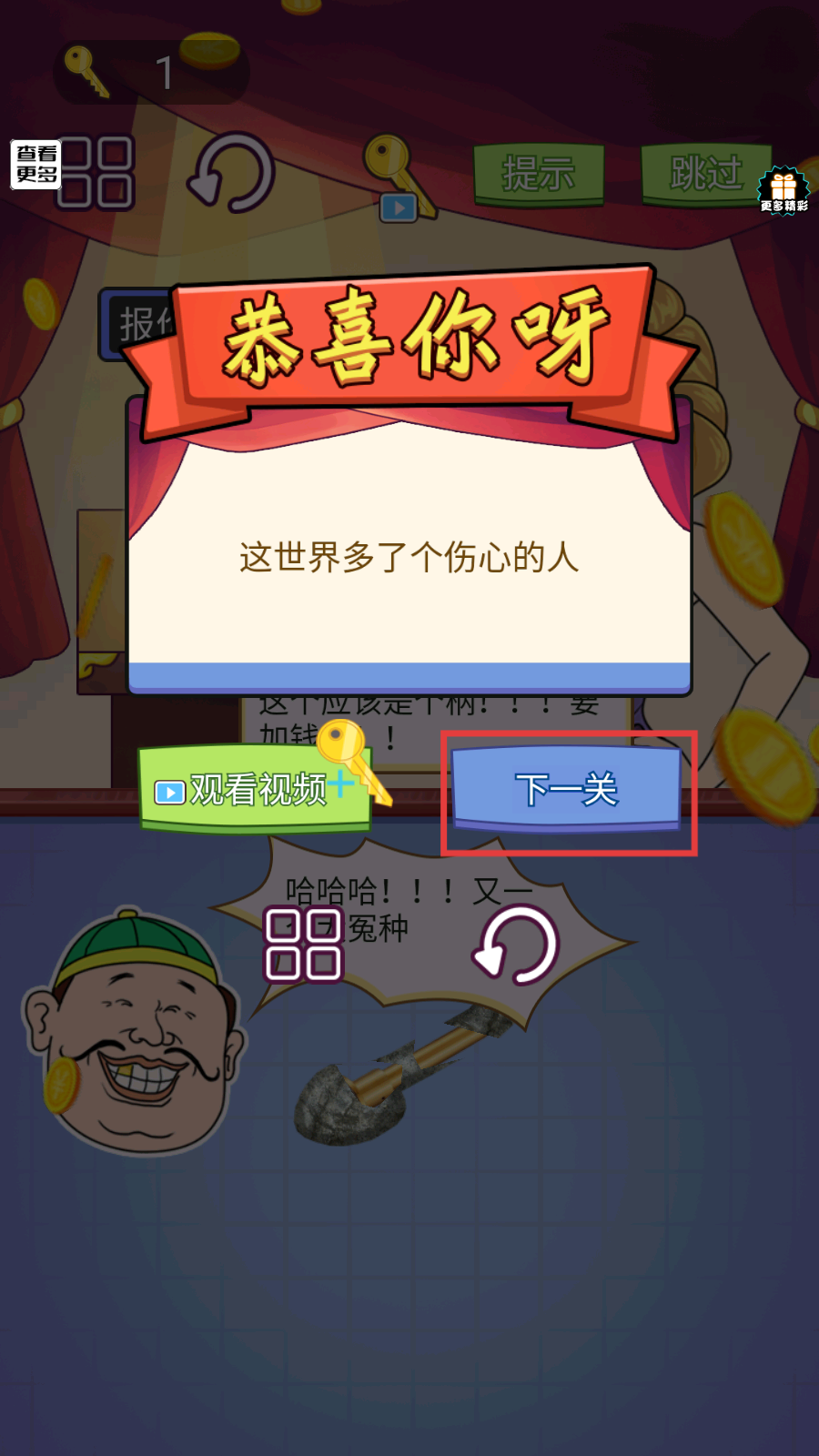
Task: Open 查看更多 badge
Action: coord(36,165)
